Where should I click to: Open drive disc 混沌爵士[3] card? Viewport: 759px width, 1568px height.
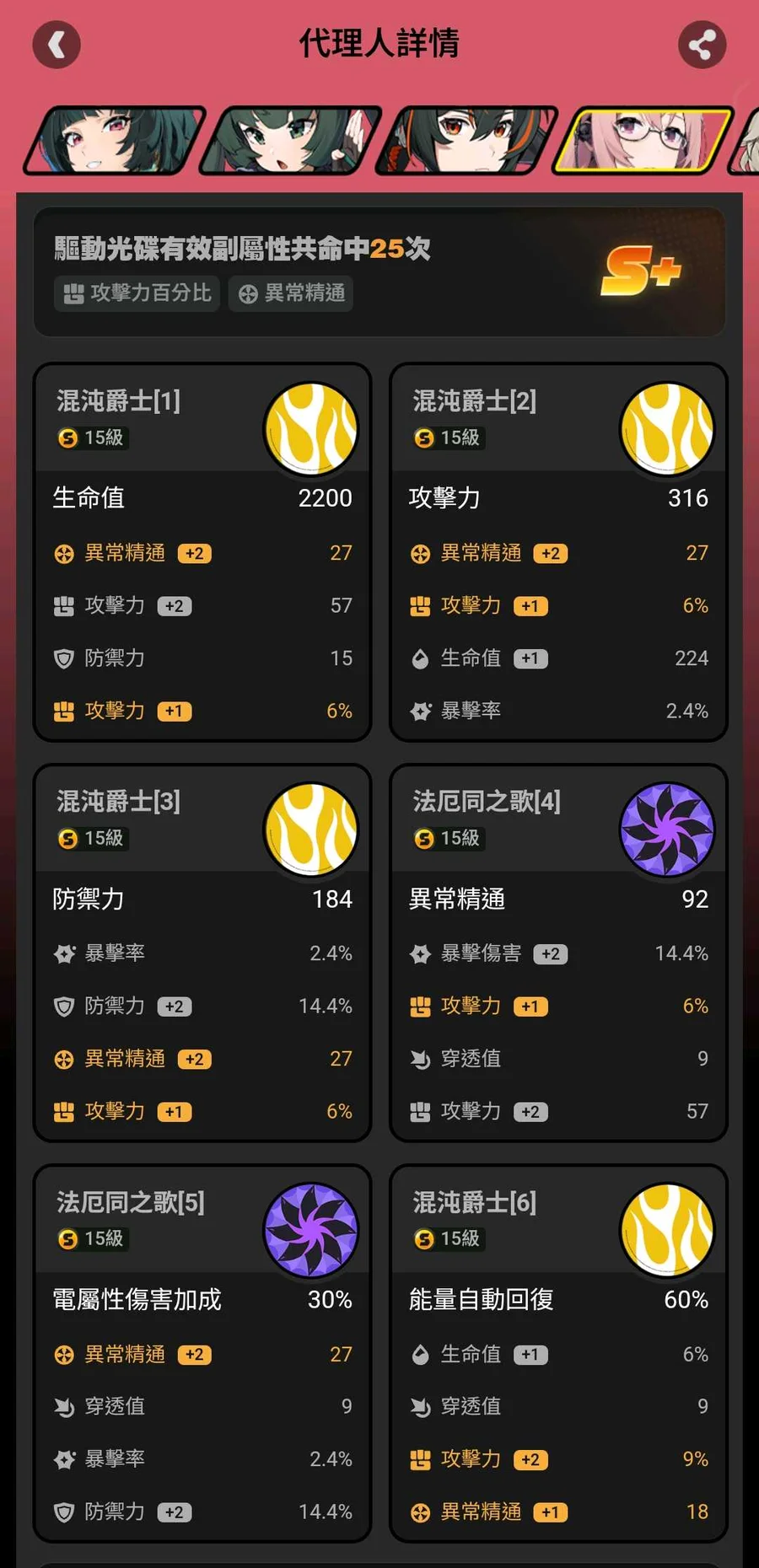pos(202,953)
